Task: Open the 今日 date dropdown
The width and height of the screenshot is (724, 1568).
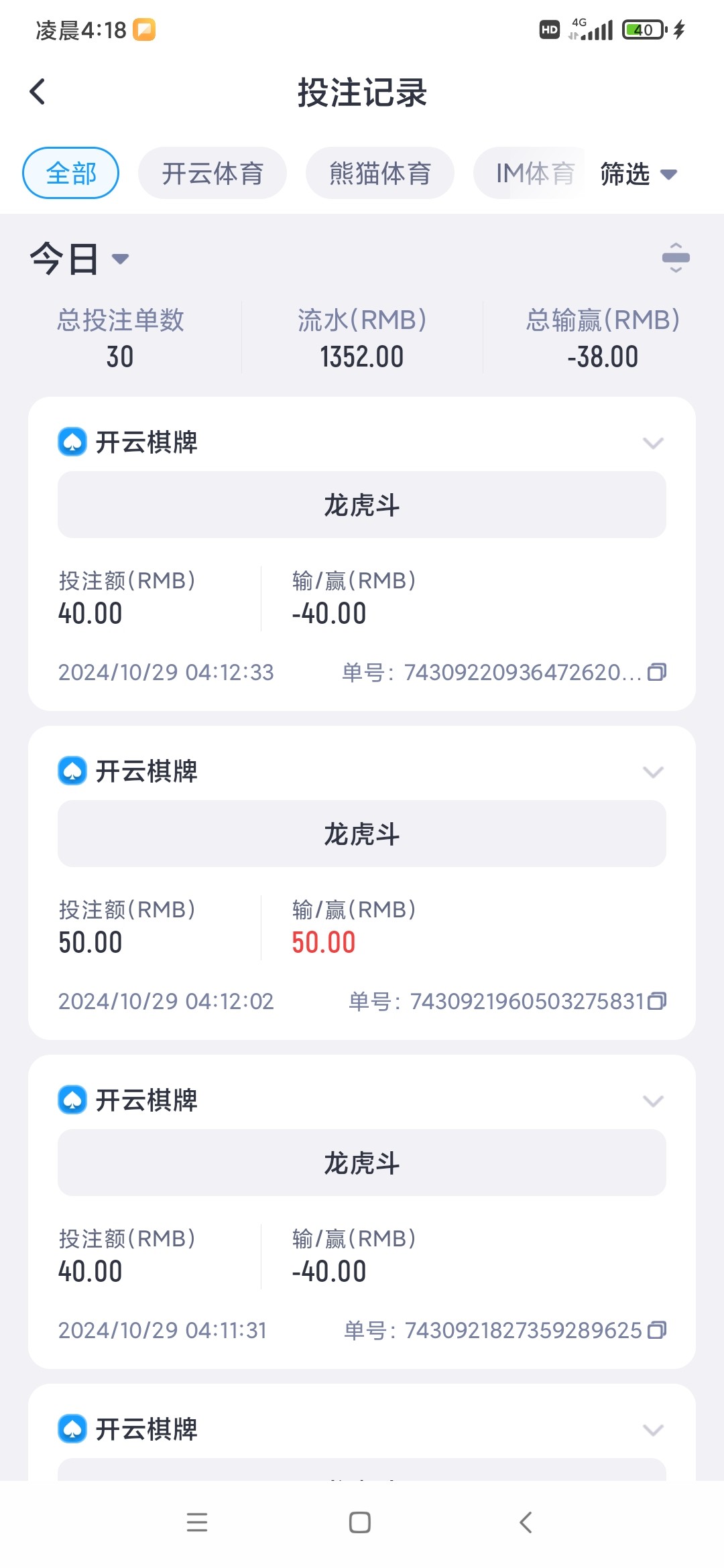Action: (x=79, y=259)
